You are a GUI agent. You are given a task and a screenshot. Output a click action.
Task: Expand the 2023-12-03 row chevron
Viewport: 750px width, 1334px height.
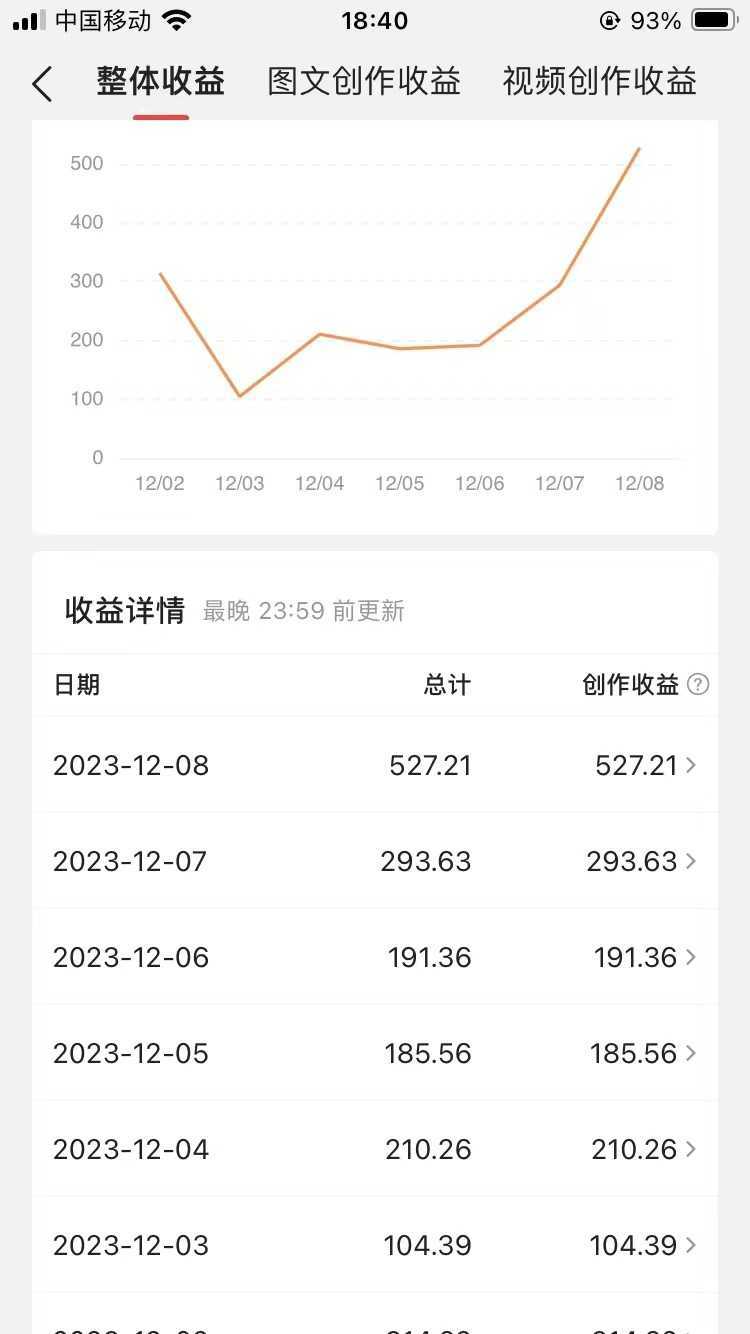[691, 1245]
